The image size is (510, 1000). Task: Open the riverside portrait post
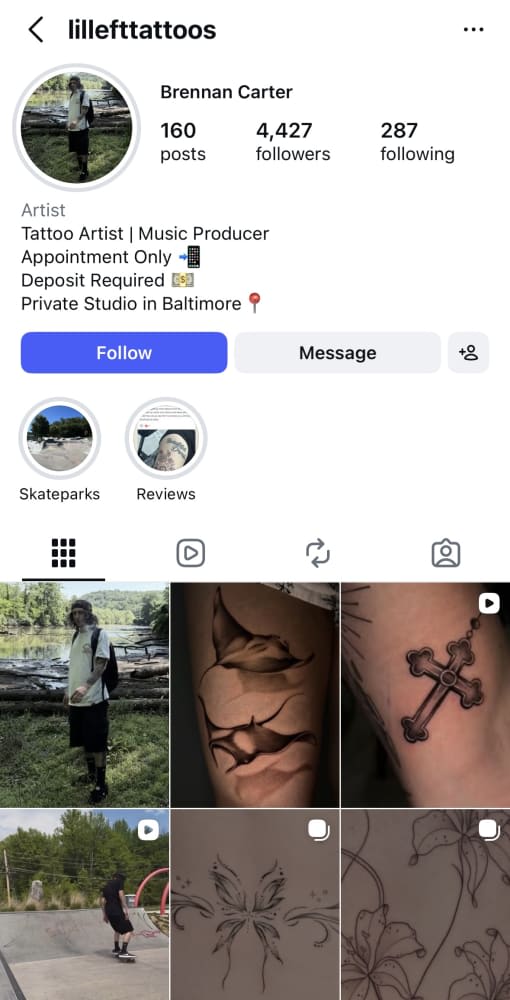pyautogui.click(x=84, y=695)
